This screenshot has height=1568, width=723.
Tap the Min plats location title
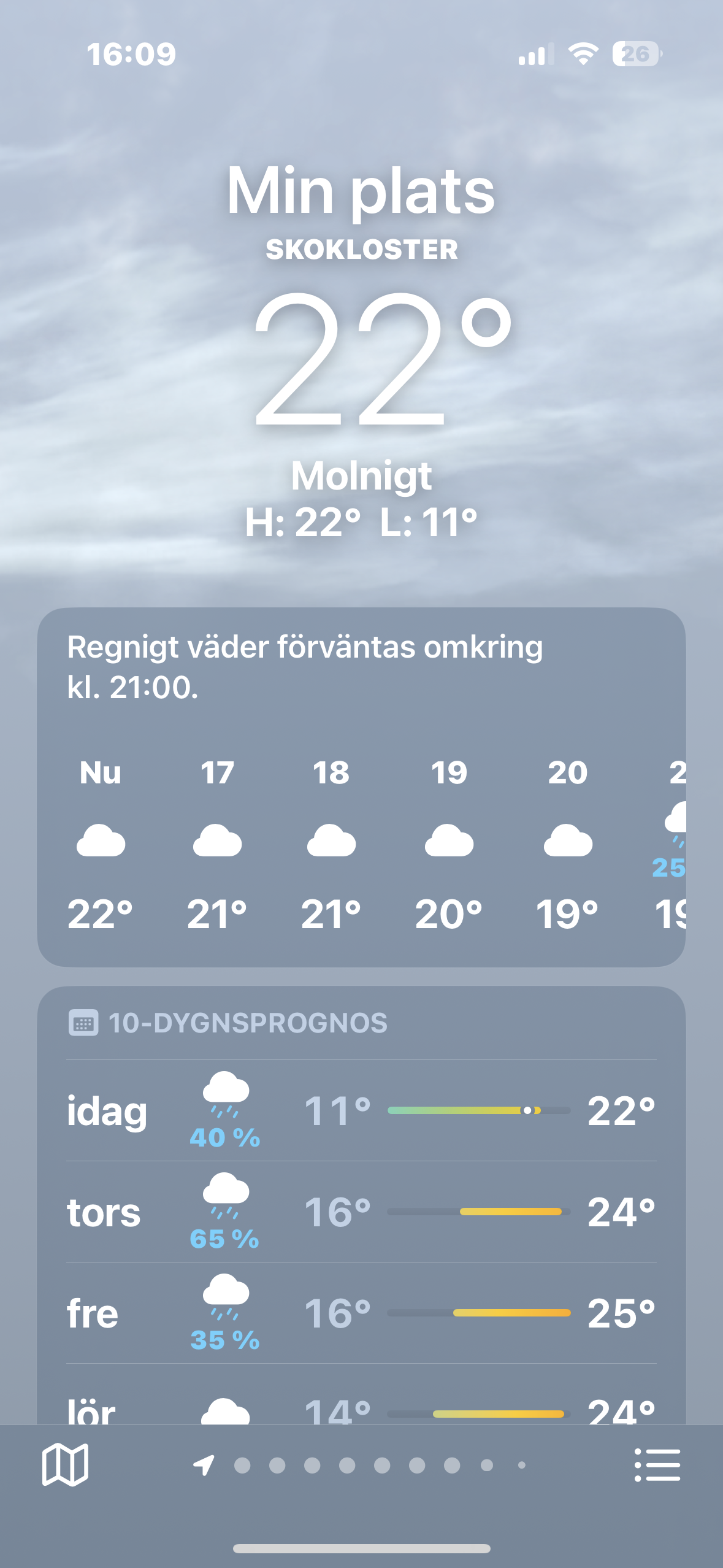click(x=362, y=193)
